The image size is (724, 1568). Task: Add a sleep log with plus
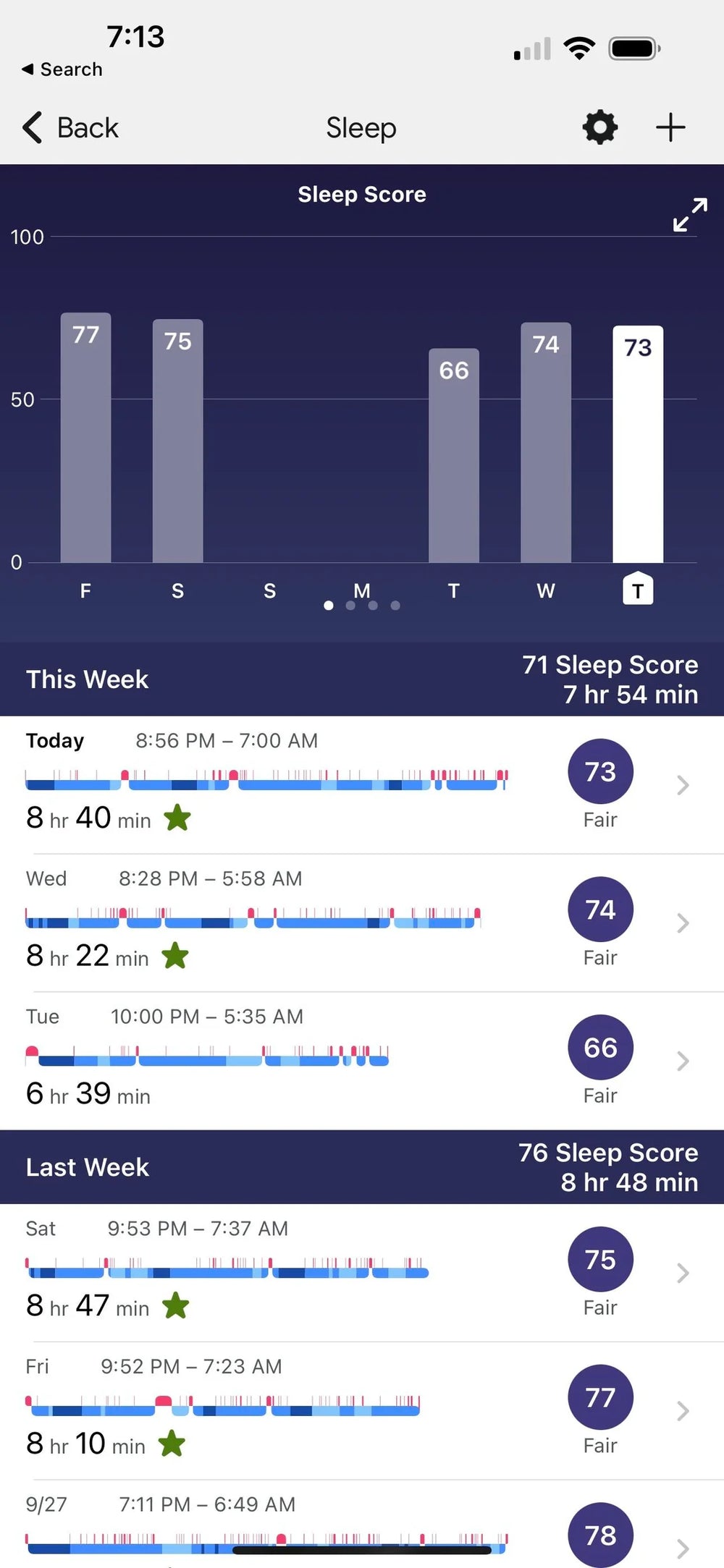pyautogui.click(x=670, y=128)
